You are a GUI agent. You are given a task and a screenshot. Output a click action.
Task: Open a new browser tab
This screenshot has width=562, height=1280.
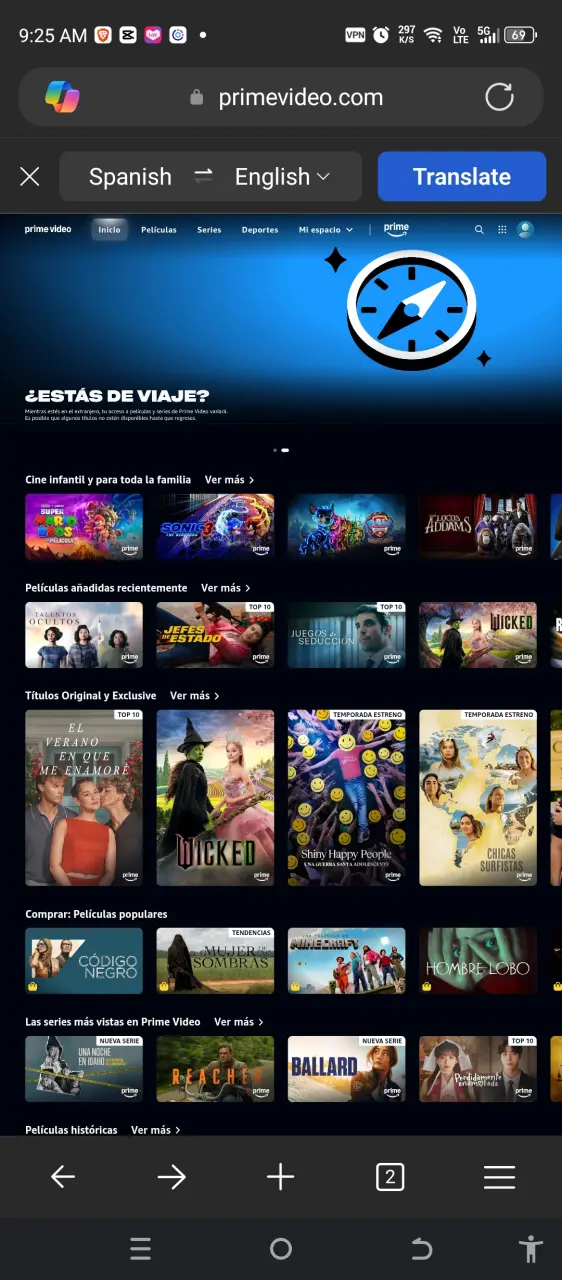click(x=281, y=1177)
